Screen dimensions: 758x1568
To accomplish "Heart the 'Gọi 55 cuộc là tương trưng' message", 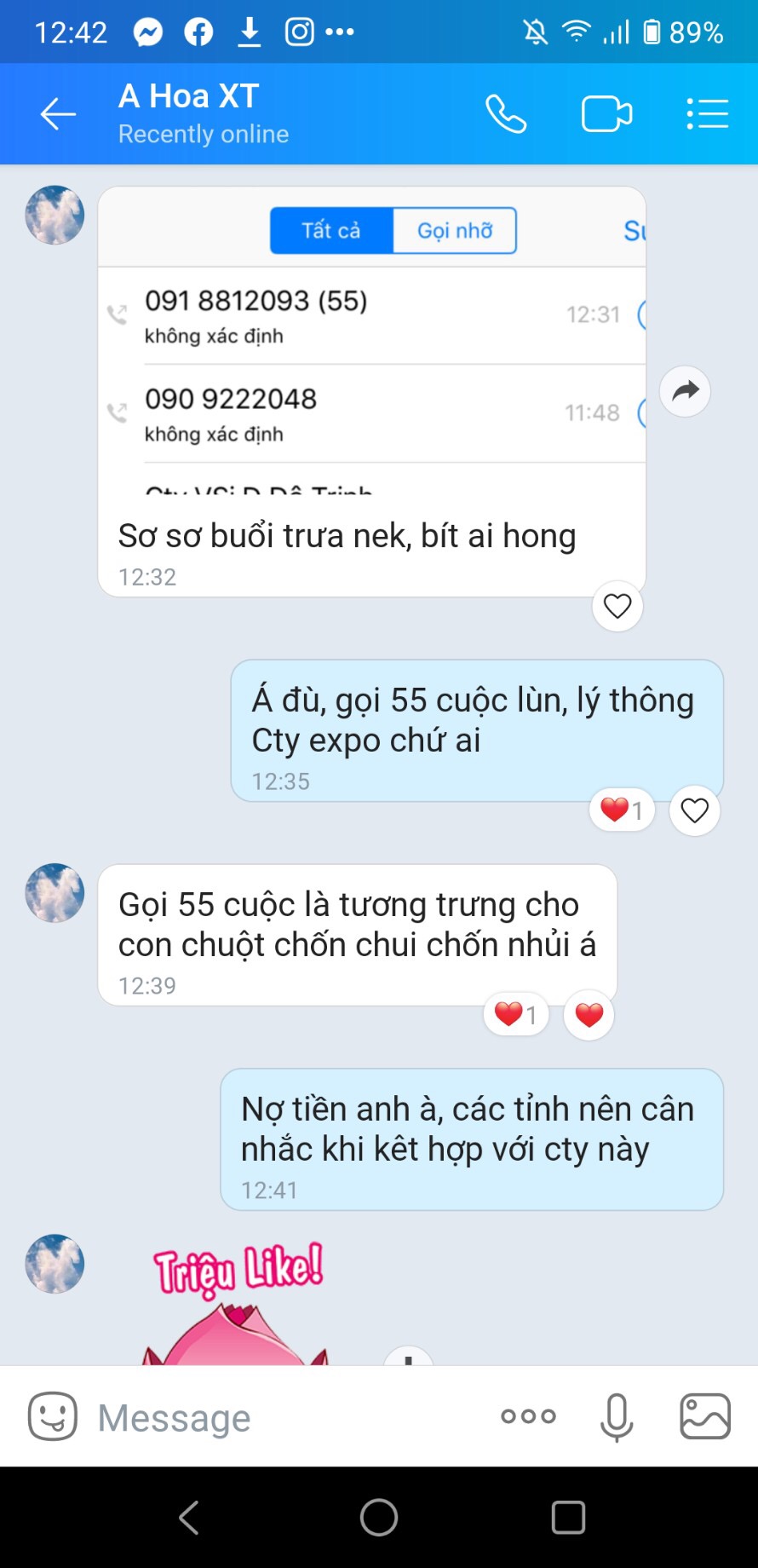I will coord(589,1015).
